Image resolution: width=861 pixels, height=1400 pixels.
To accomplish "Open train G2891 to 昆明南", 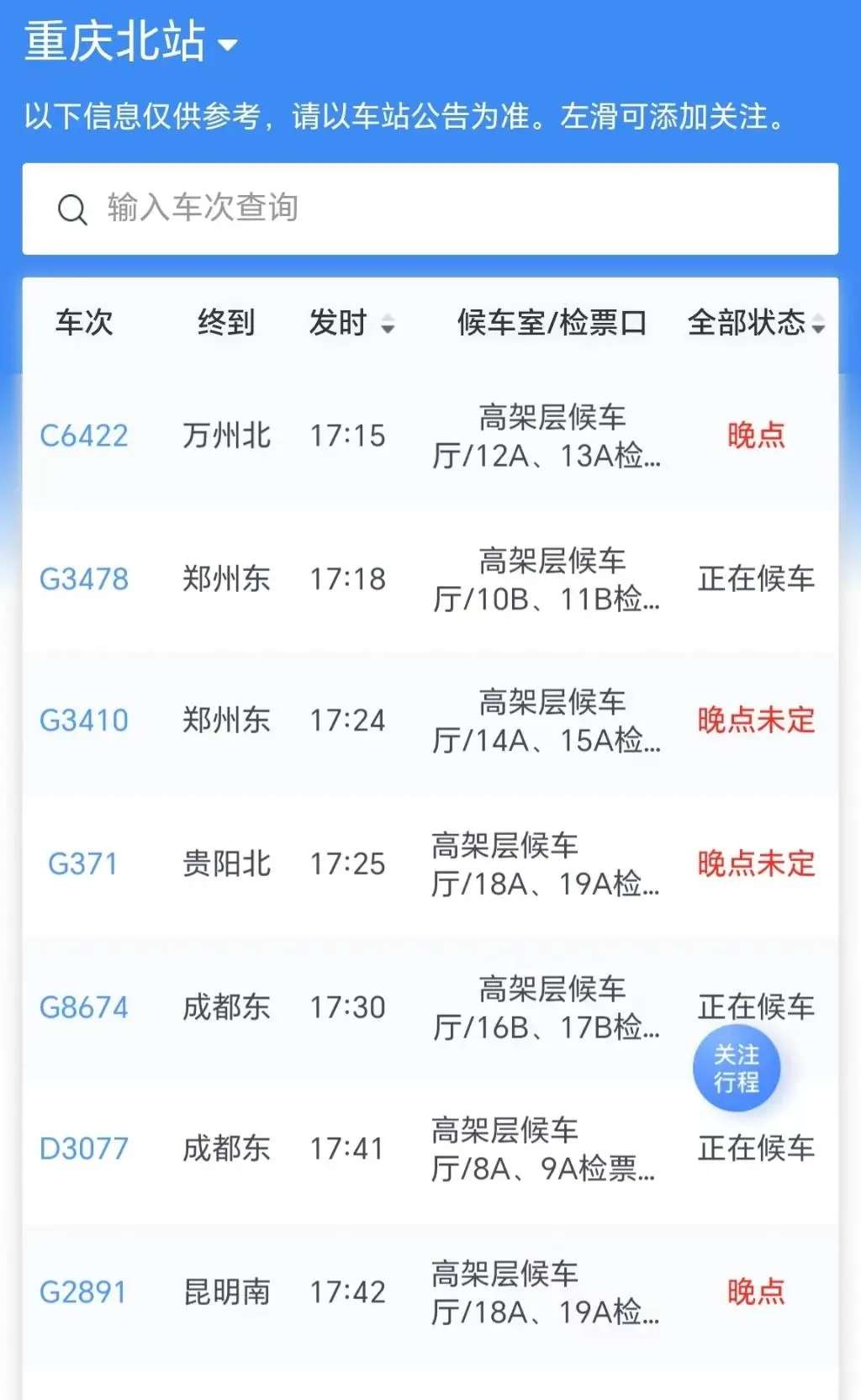I will point(83,1292).
